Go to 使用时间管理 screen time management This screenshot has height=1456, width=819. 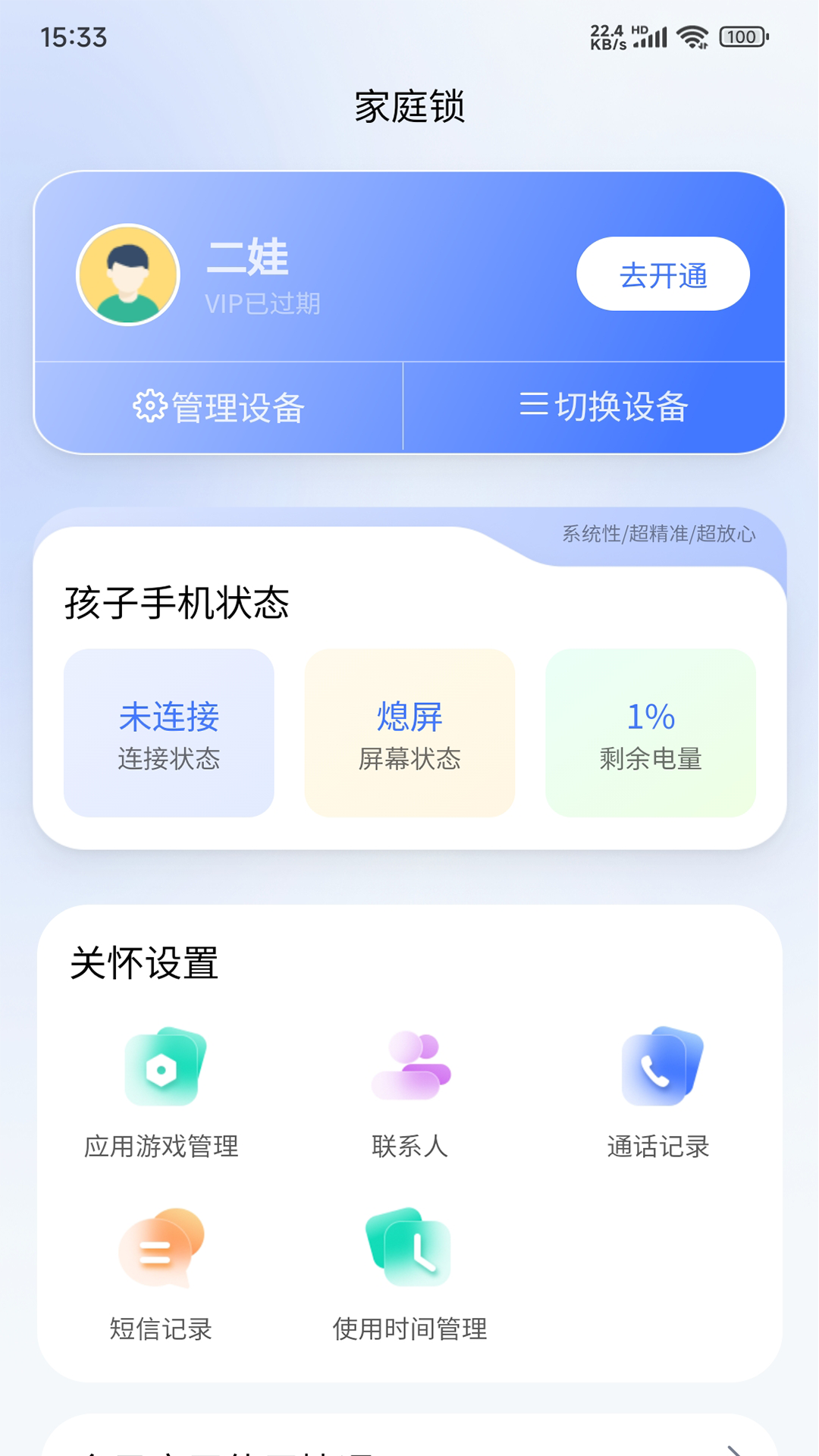(409, 1275)
